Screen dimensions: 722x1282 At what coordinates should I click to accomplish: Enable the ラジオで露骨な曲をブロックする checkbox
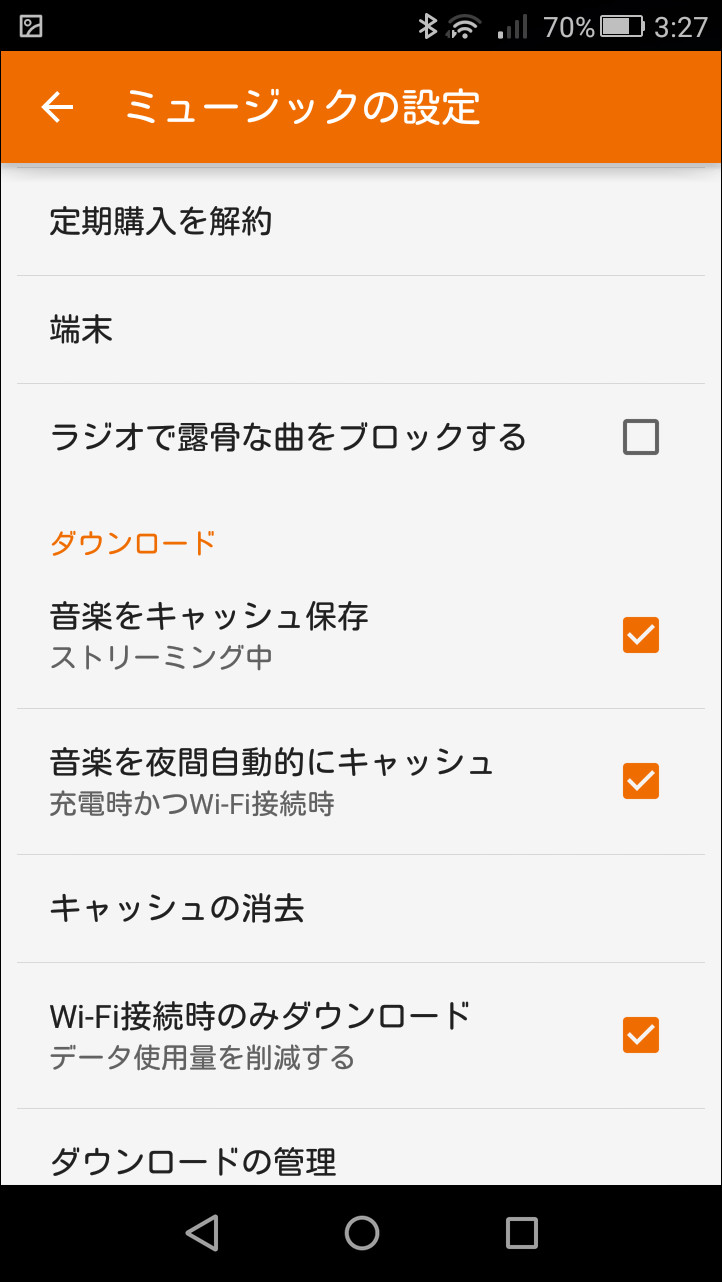coord(640,436)
